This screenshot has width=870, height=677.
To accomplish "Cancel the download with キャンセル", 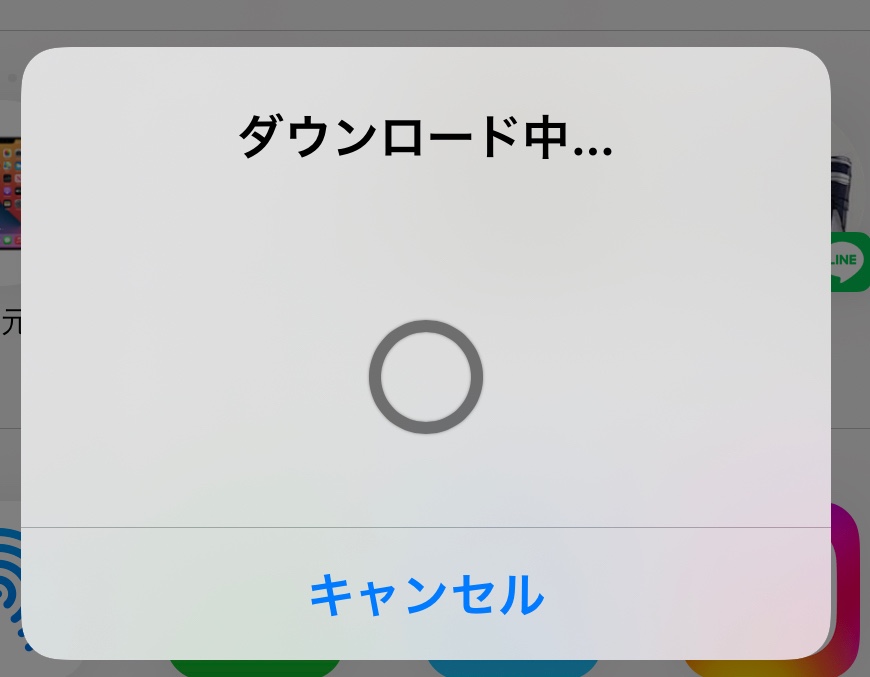I will point(426,595).
